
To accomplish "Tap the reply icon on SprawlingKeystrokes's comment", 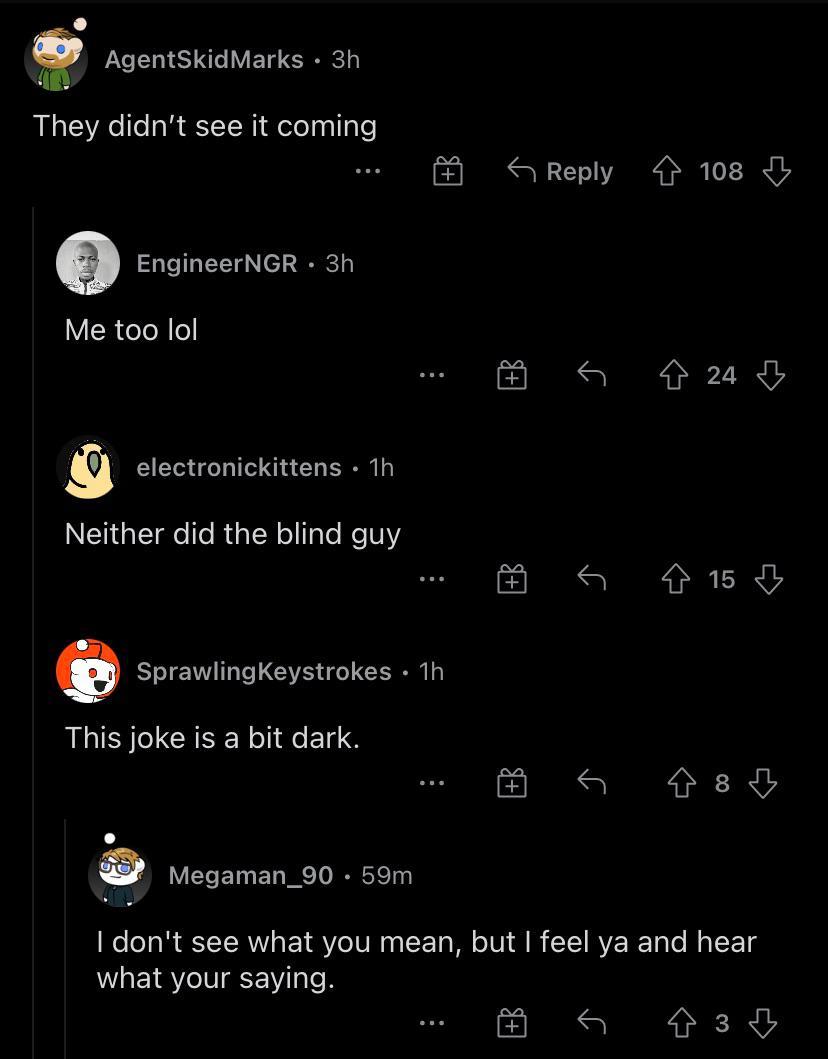I will point(591,783).
